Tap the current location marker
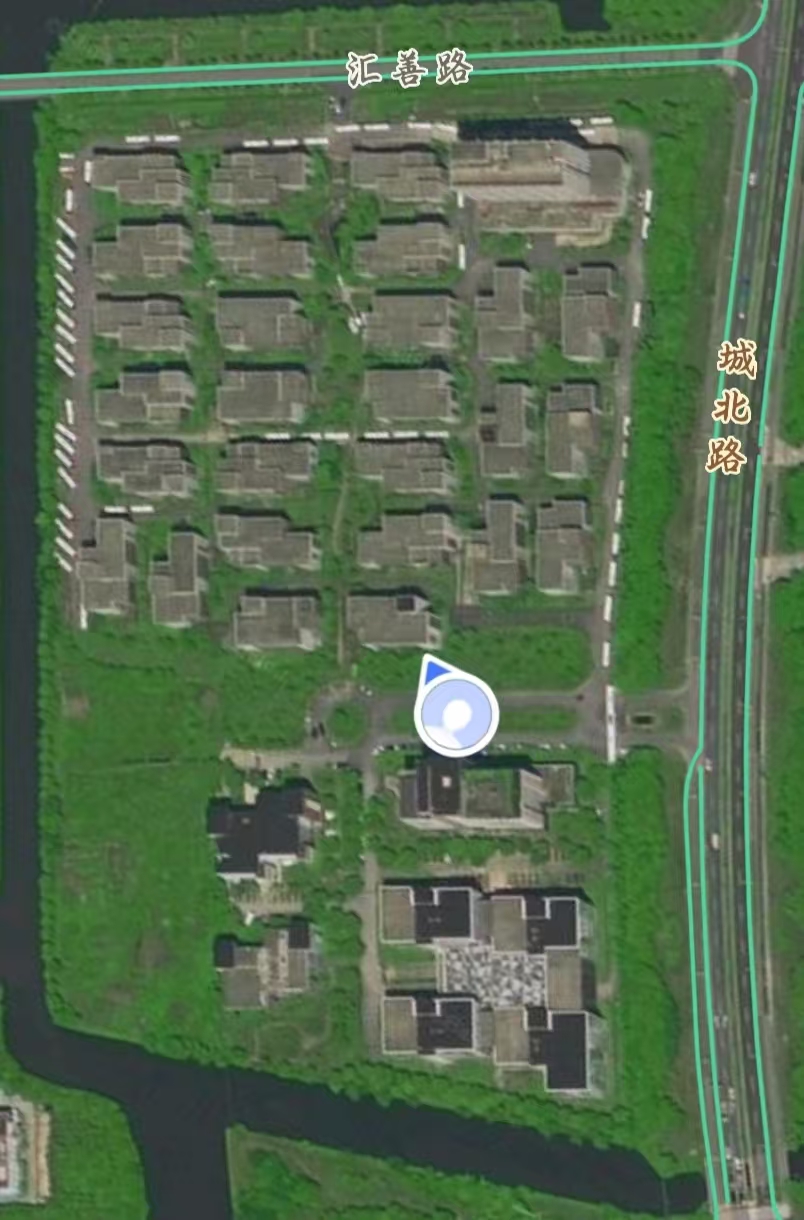Screen dimensions: 804x1220 tap(456, 714)
